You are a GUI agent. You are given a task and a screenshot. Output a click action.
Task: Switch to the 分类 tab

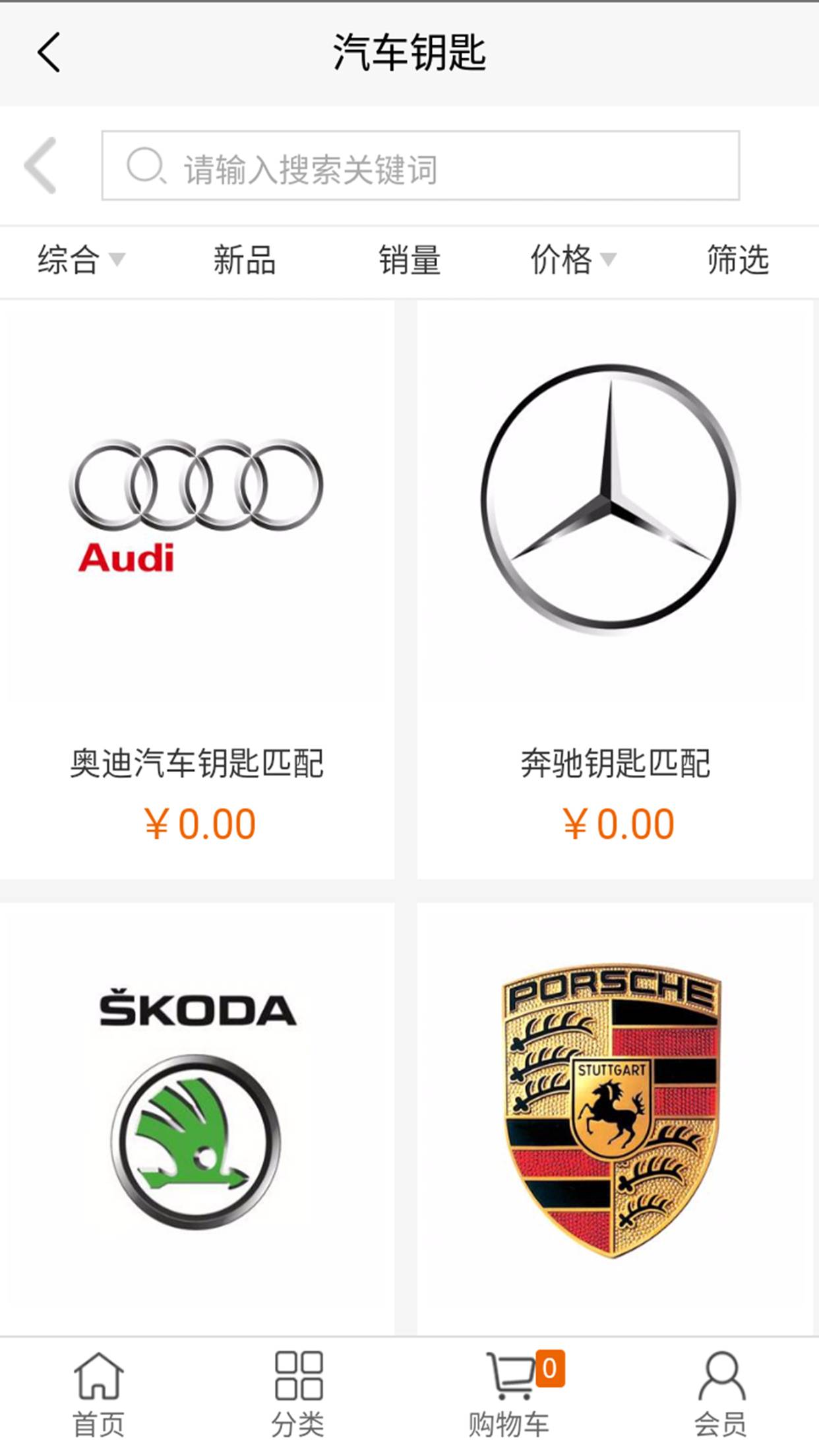[298, 1395]
